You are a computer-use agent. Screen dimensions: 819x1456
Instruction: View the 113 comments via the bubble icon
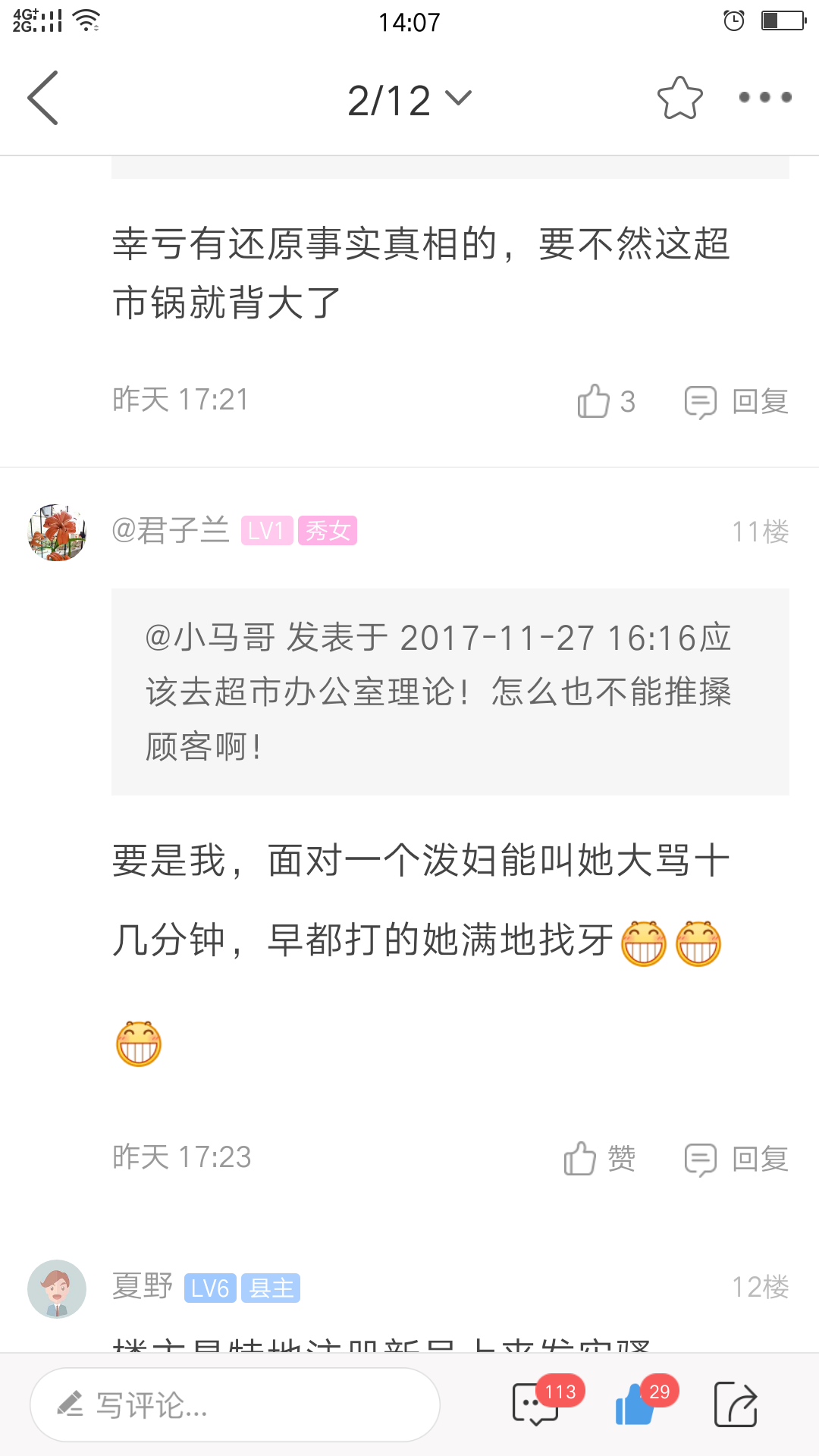(537, 1404)
